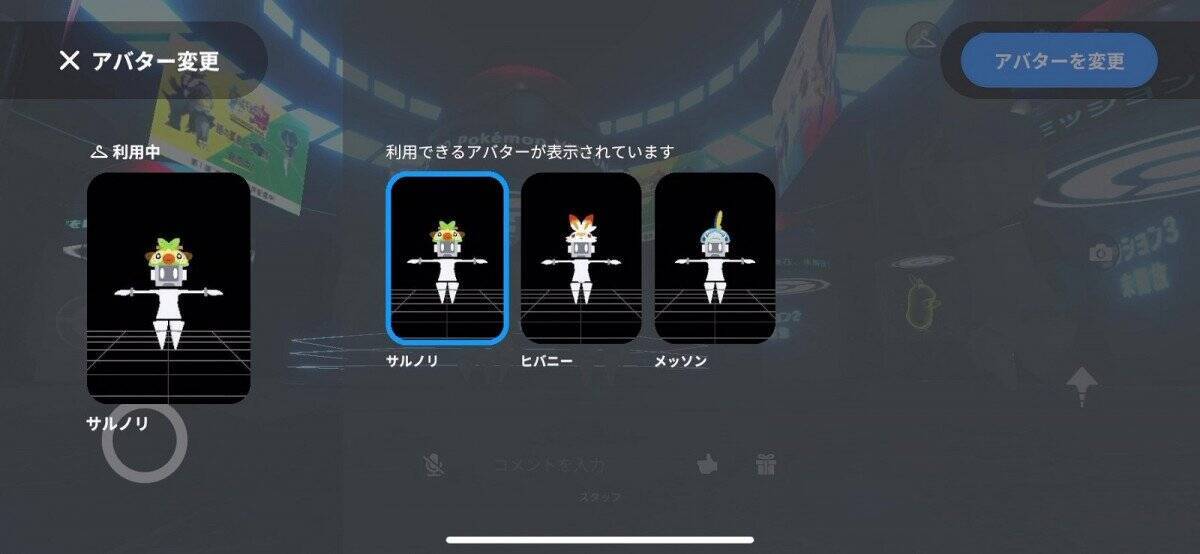The image size is (1200, 554).
Task: Pick the メッソン avatar
Action: 714,258
